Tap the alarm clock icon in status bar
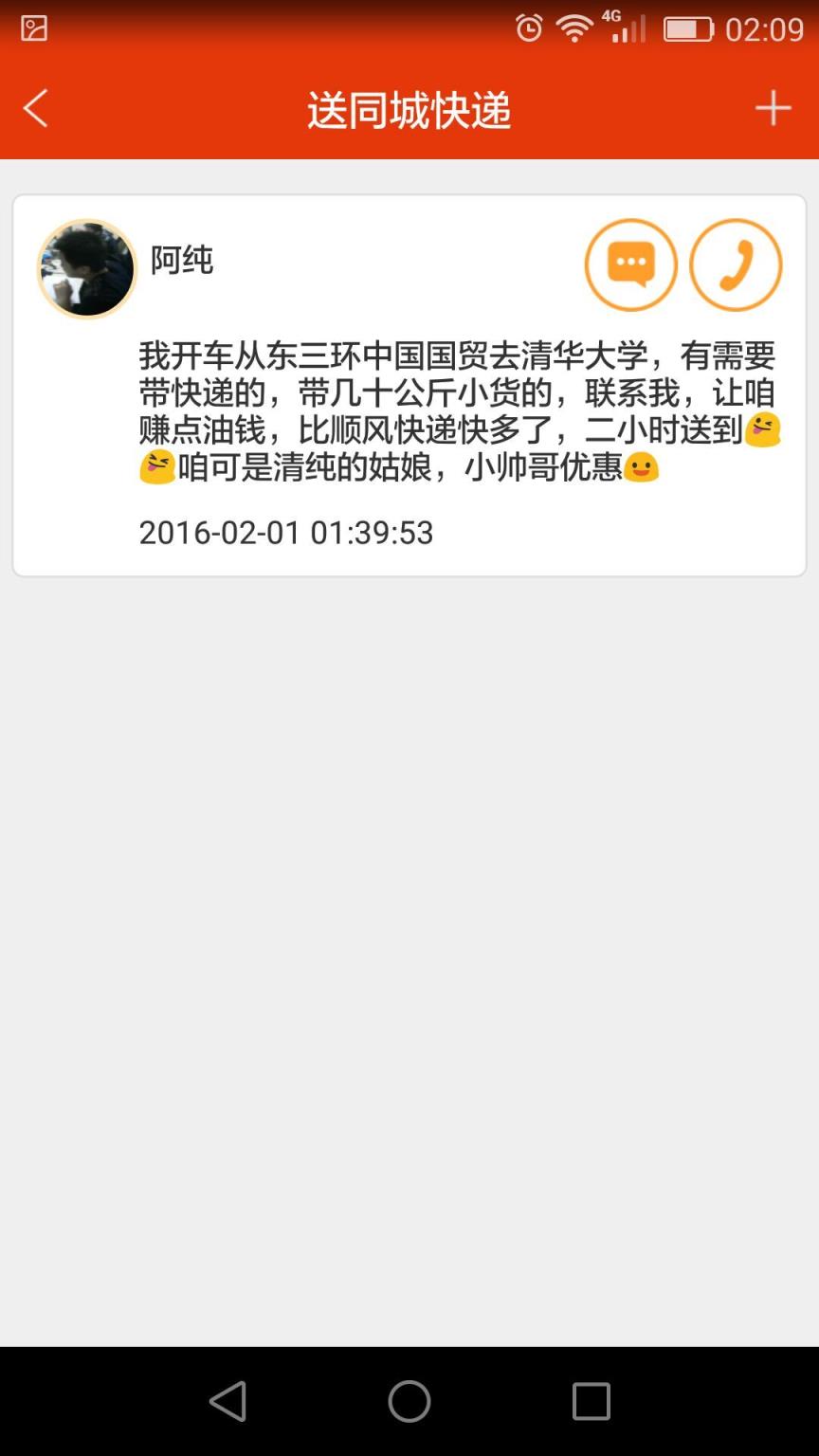The height and width of the screenshot is (1456, 819). [529, 28]
